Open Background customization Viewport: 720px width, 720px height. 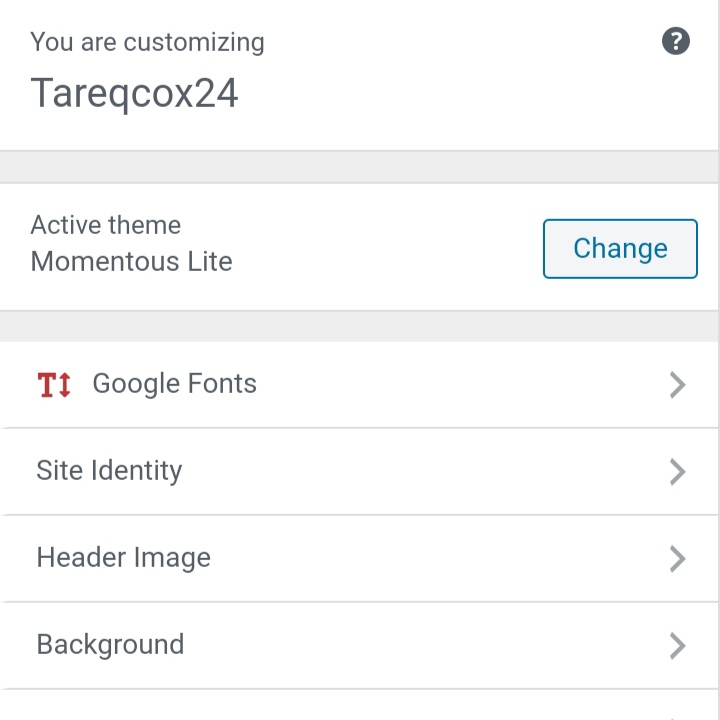360,645
